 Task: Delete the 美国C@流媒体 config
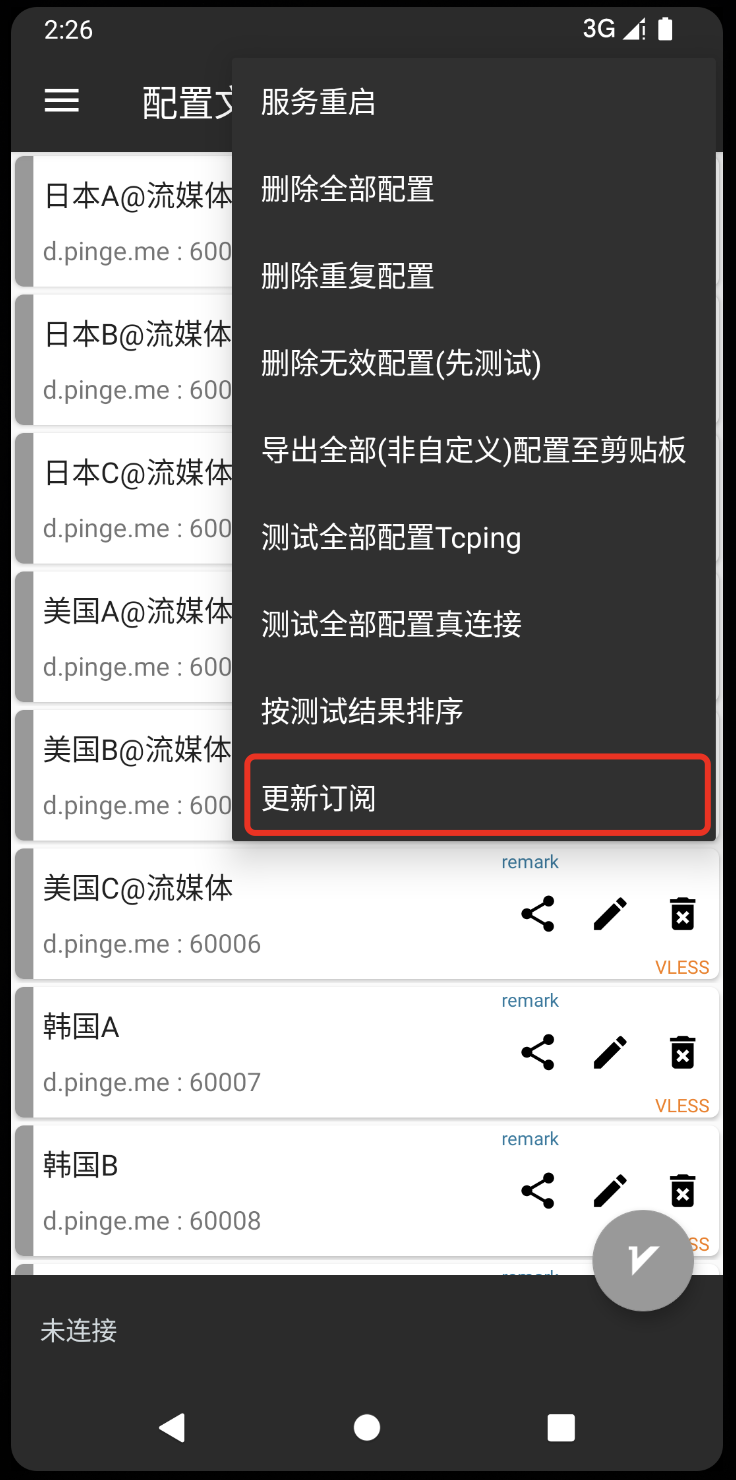point(682,914)
